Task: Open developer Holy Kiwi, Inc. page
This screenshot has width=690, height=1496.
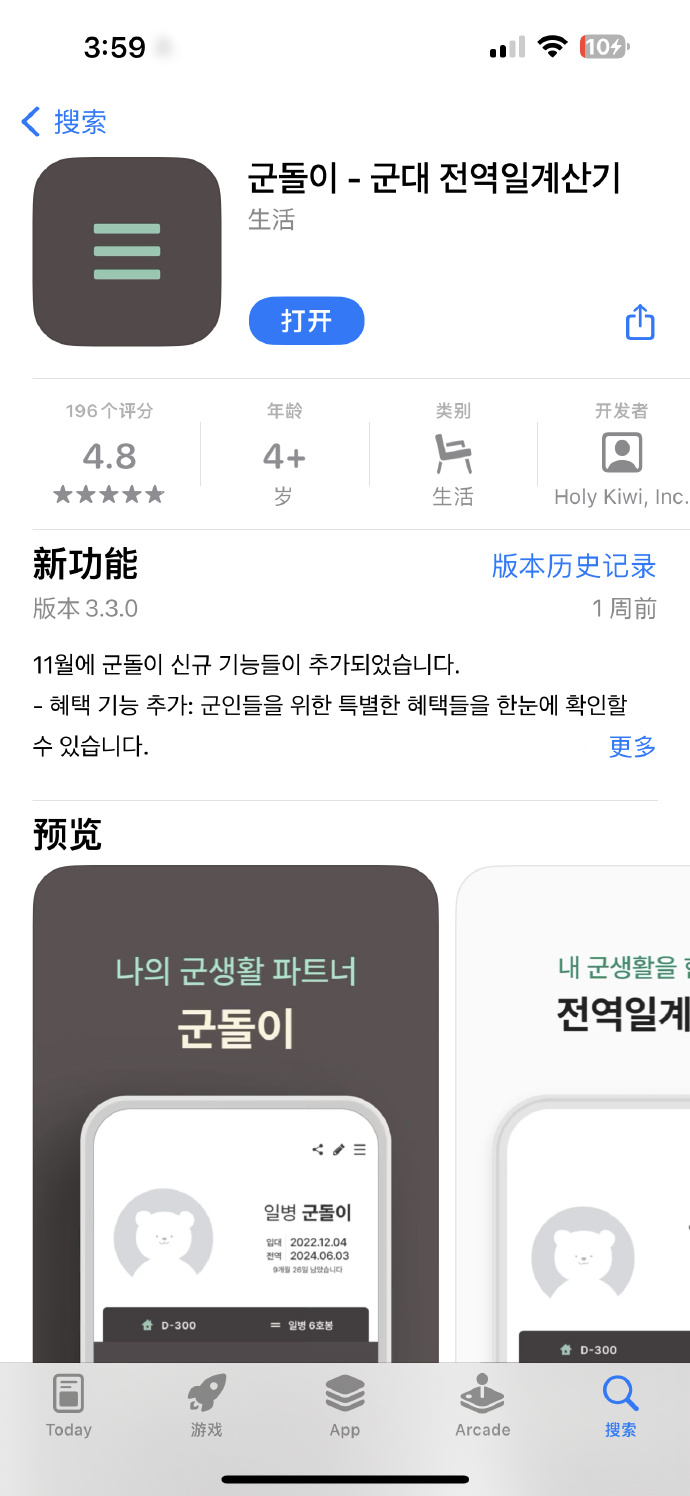Action: [x=621, y=455]
